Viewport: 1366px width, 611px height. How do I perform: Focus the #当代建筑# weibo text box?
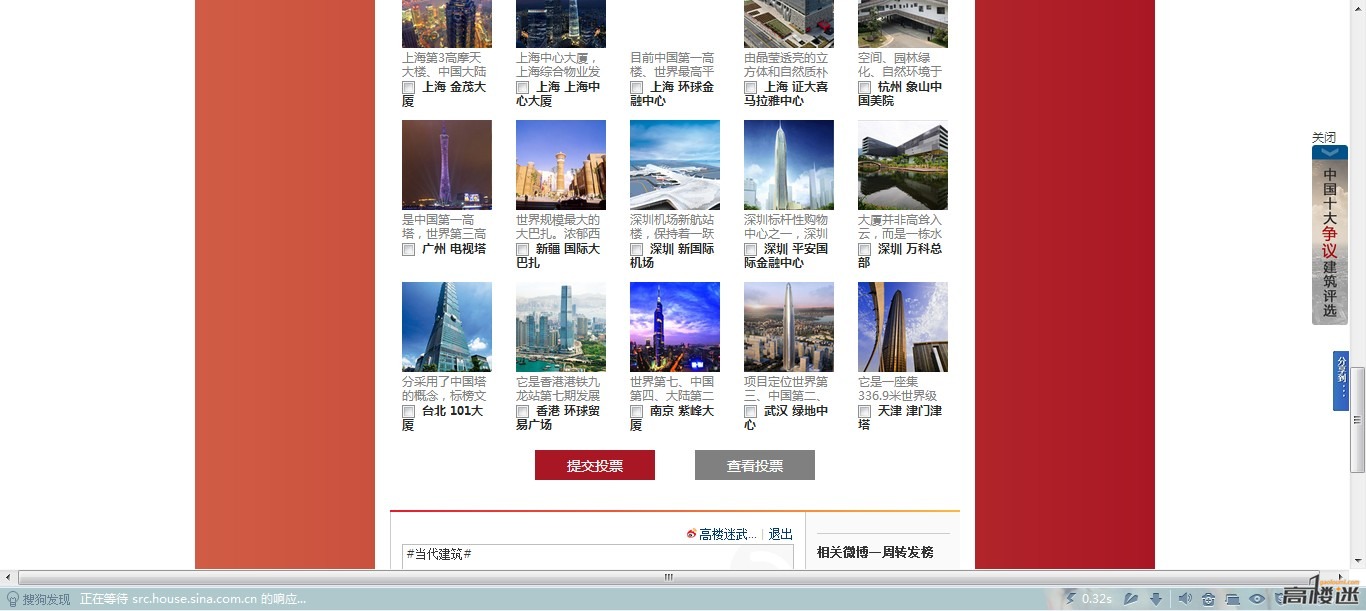click(x=597, y=556)
